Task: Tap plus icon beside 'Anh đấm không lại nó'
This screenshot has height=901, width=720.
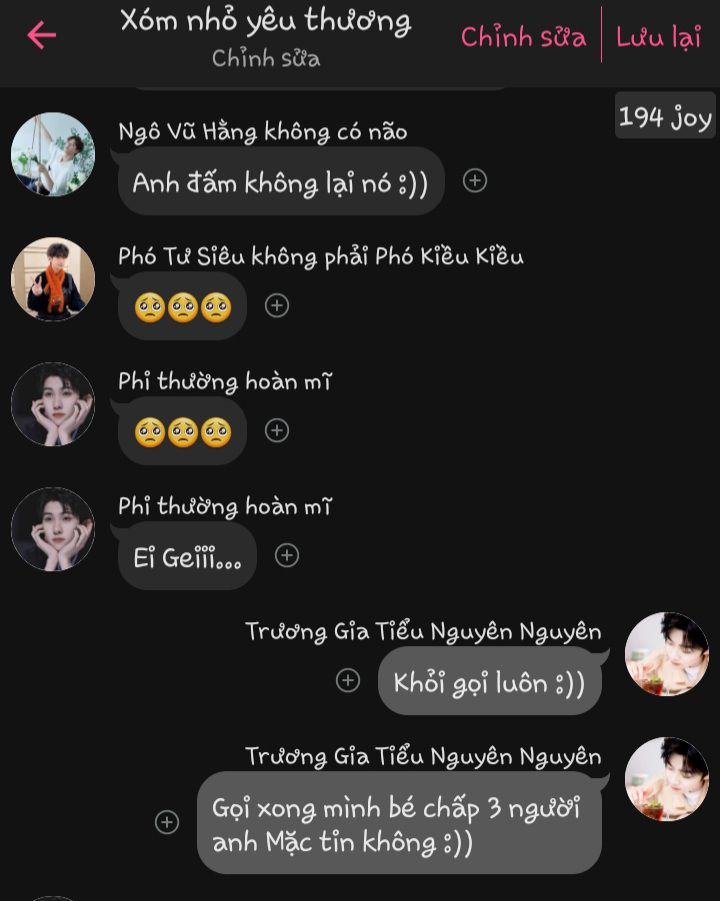Action: click(x=475, y=181)
